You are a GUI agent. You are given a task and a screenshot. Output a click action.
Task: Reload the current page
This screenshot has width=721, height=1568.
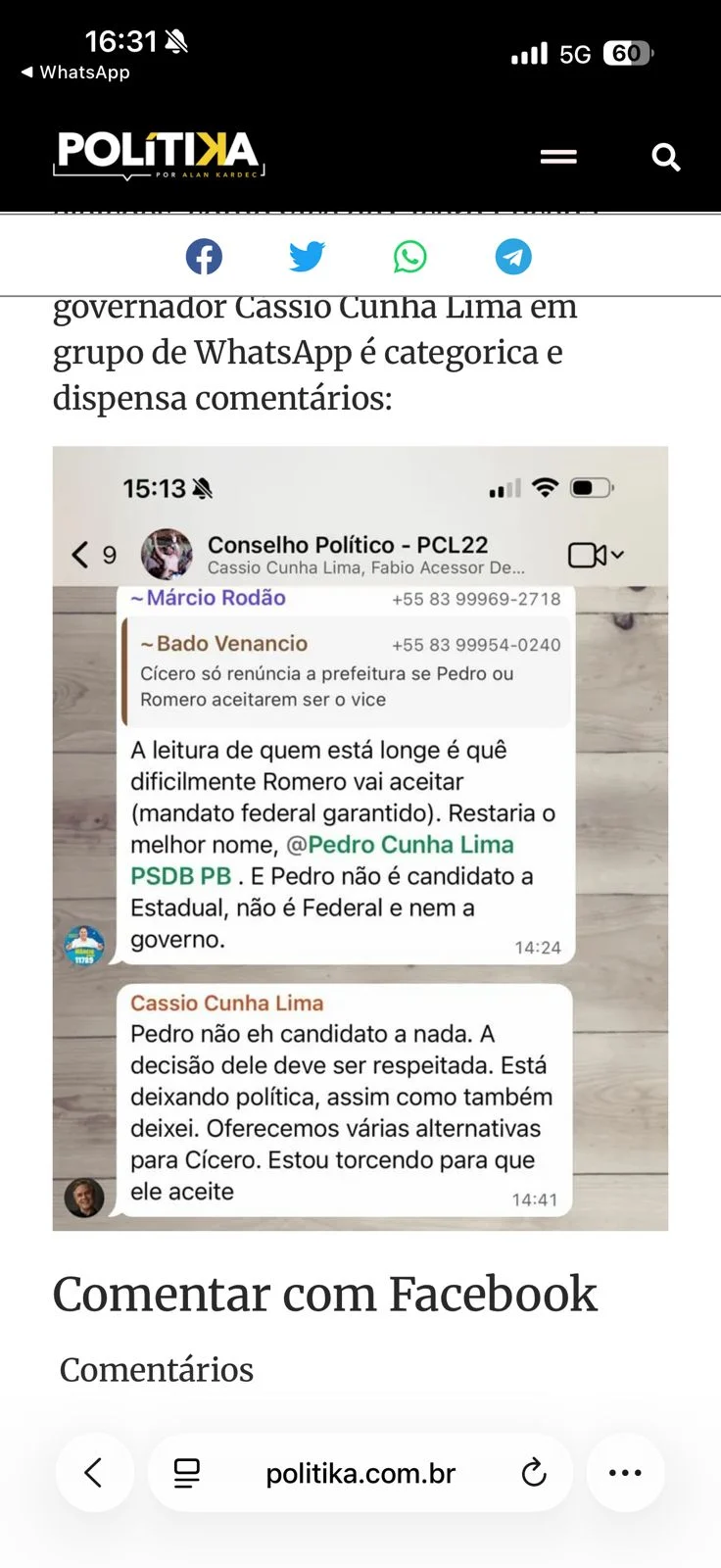(534, 1472)
